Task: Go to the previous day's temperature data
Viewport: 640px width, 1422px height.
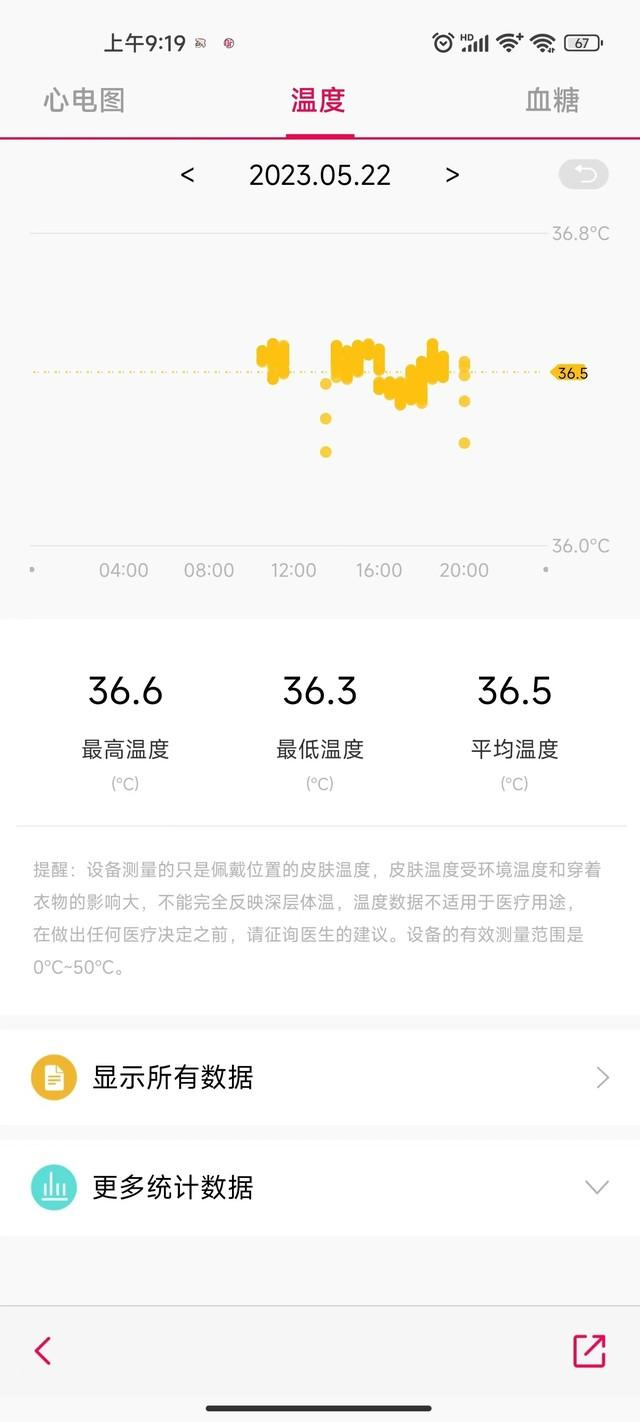Action: [x=187, y=175]
